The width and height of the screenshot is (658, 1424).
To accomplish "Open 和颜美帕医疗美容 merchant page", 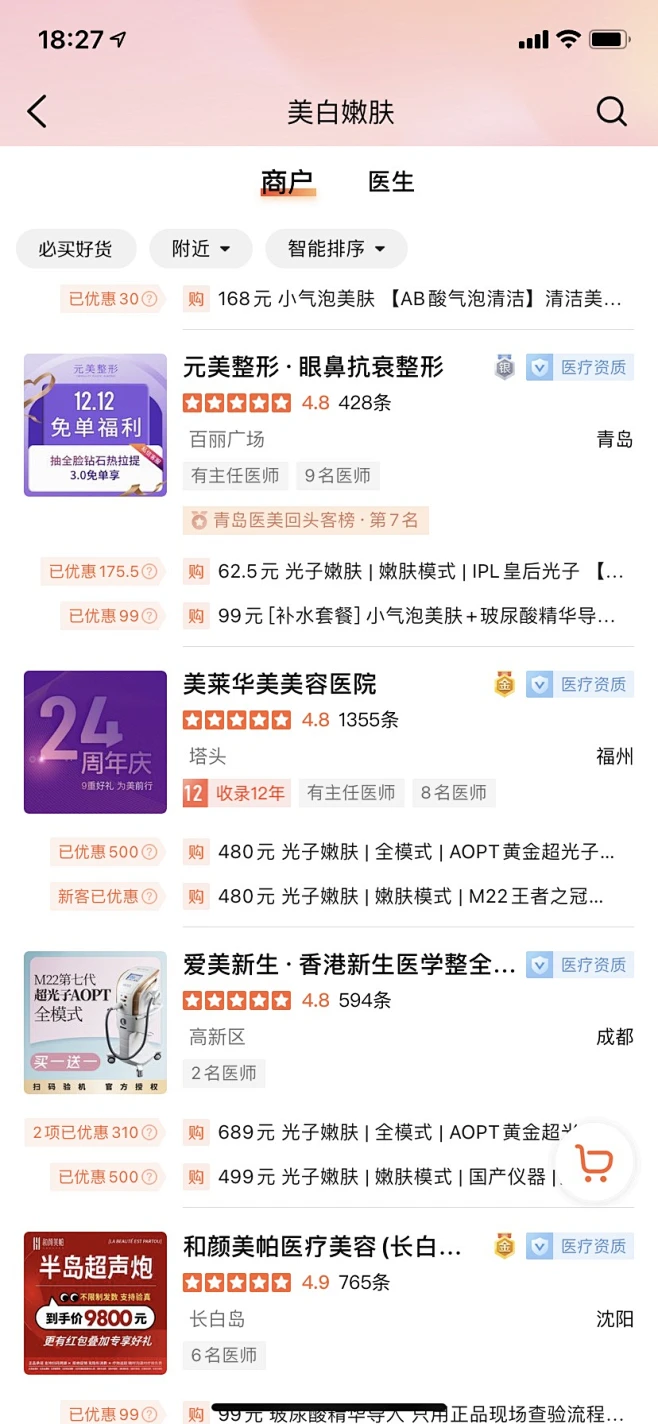I will tap(322, 1246).
